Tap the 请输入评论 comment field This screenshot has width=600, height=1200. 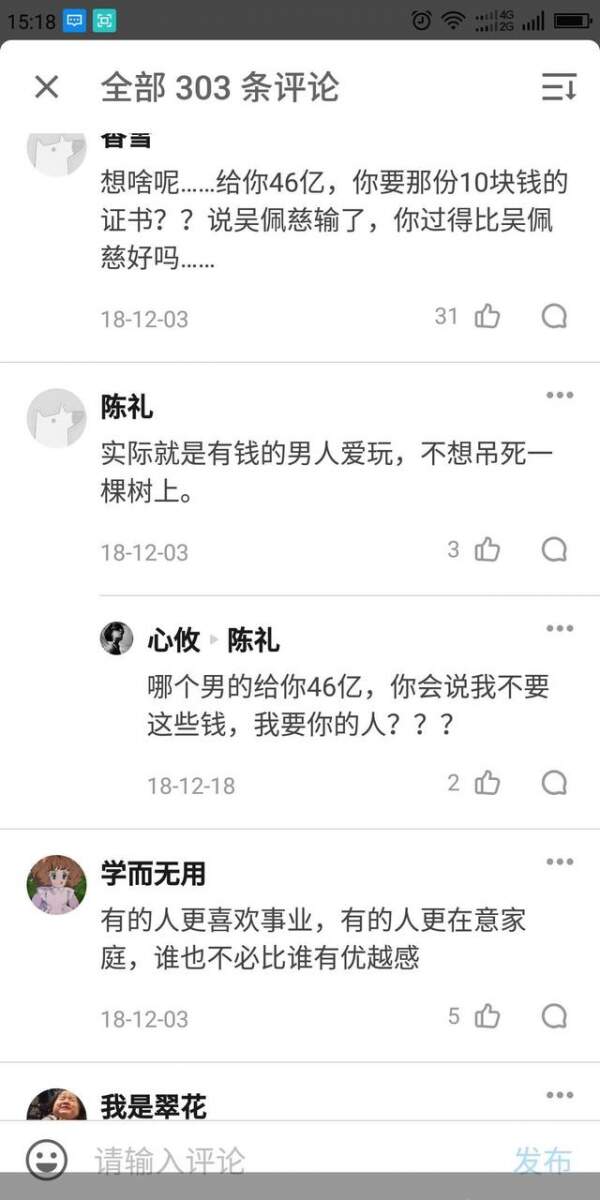[x=280, y=1160]
